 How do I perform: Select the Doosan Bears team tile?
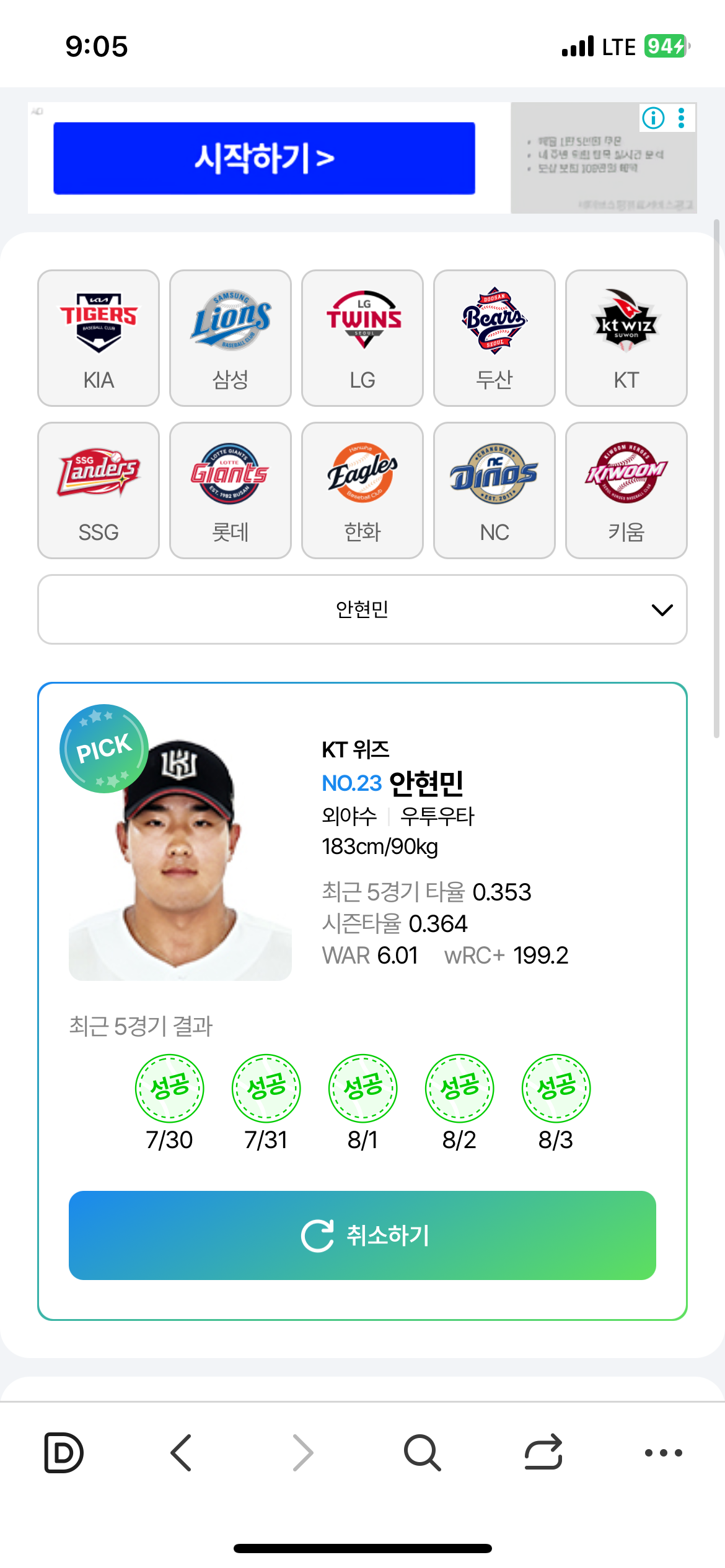pos(494,338)
